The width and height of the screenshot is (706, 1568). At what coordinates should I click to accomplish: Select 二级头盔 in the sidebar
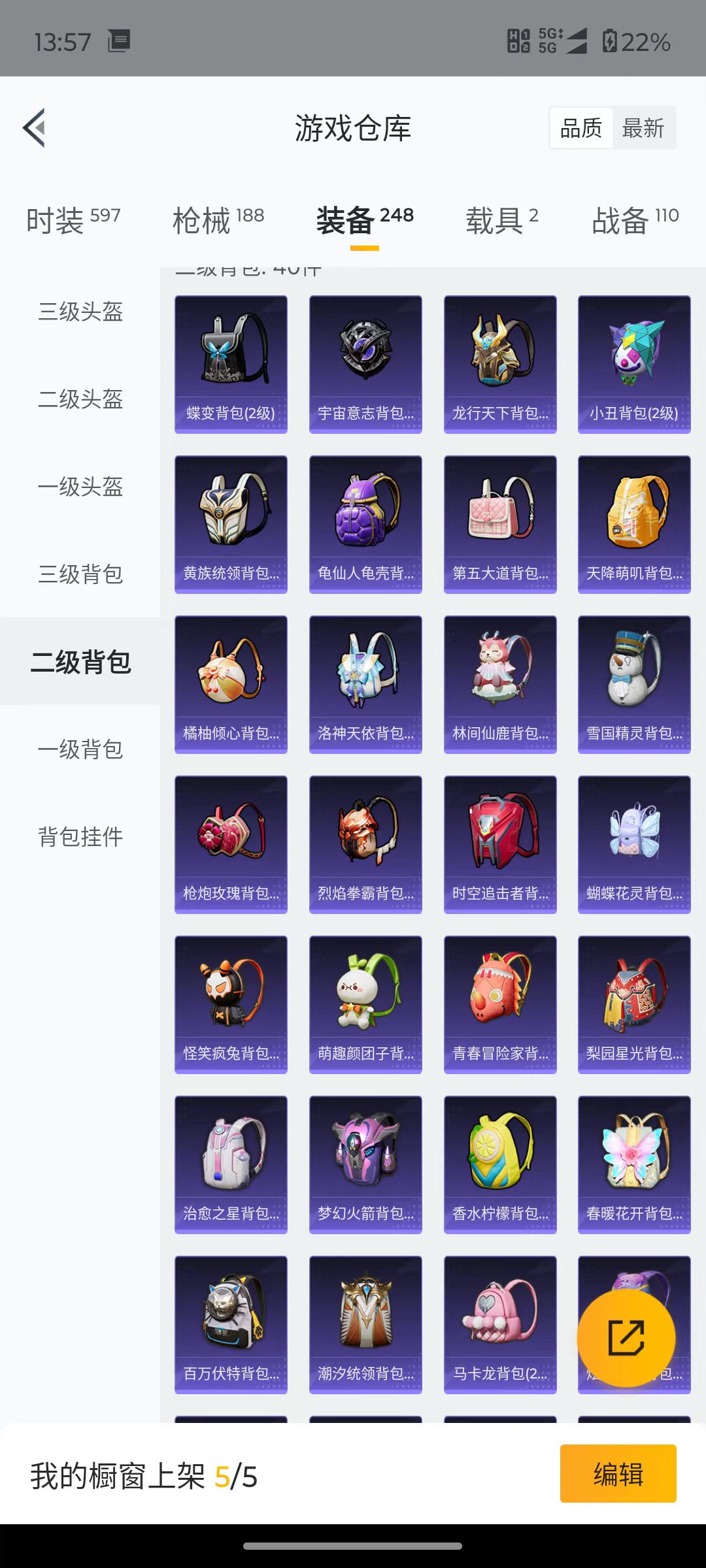pos(80,399)
